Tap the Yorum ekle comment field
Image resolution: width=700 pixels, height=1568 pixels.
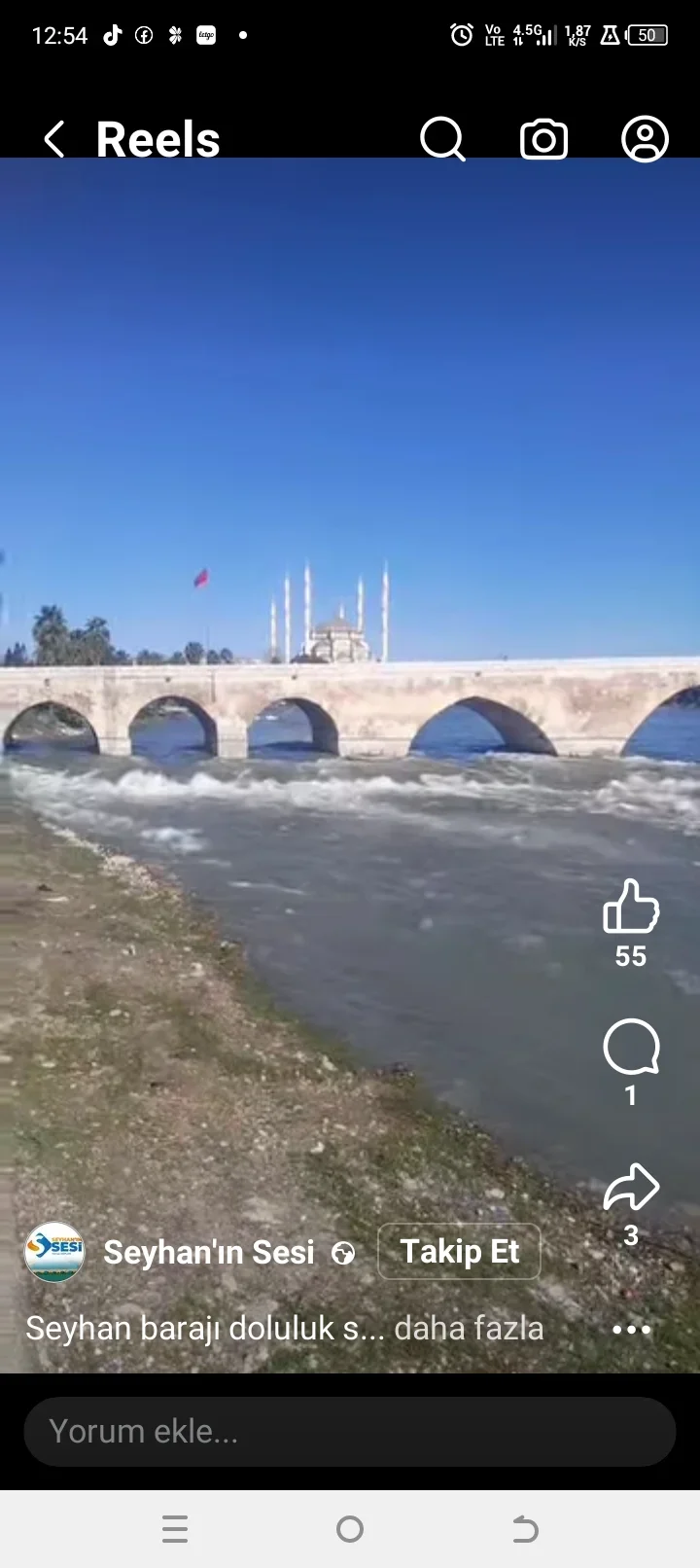[x=350, y=1432]
